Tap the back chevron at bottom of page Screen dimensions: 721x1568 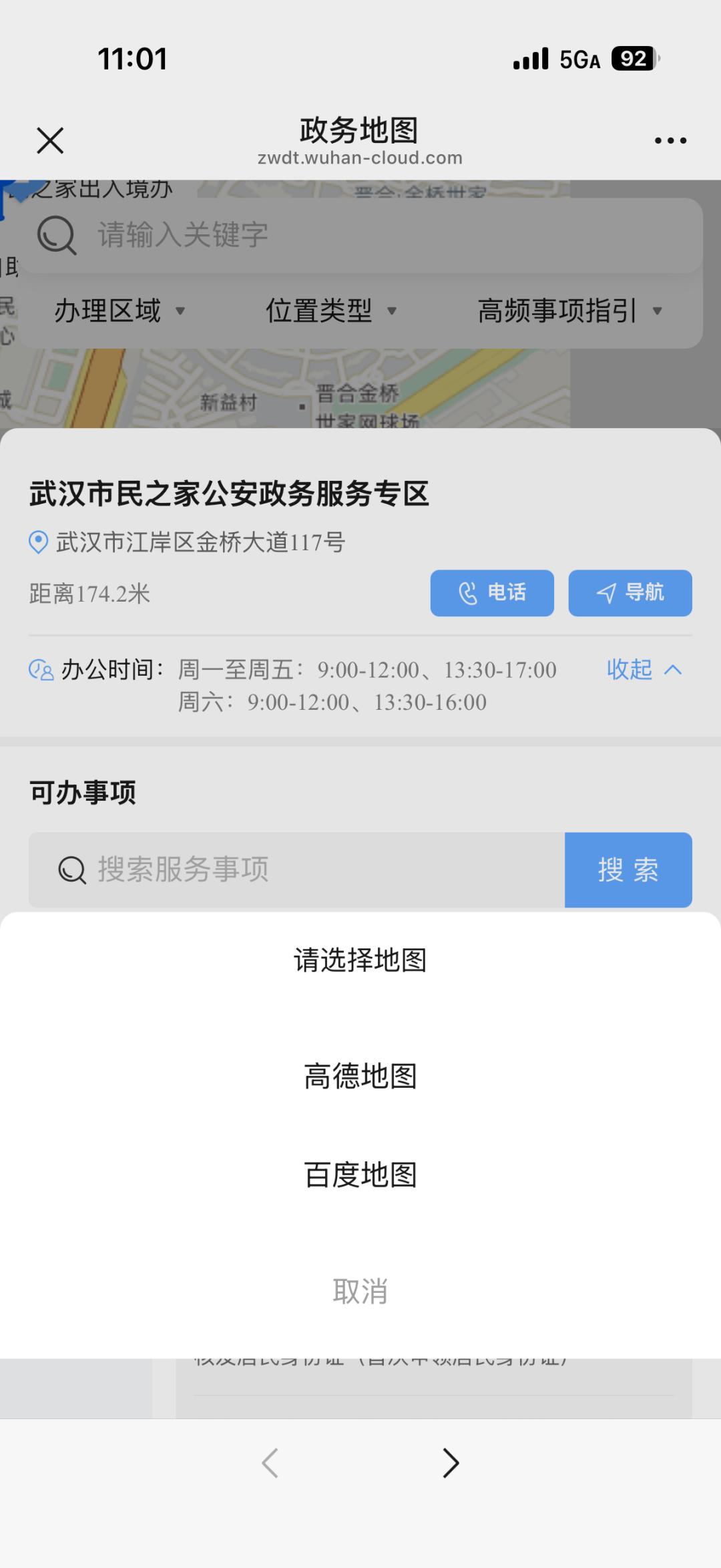coord(269,1463)
